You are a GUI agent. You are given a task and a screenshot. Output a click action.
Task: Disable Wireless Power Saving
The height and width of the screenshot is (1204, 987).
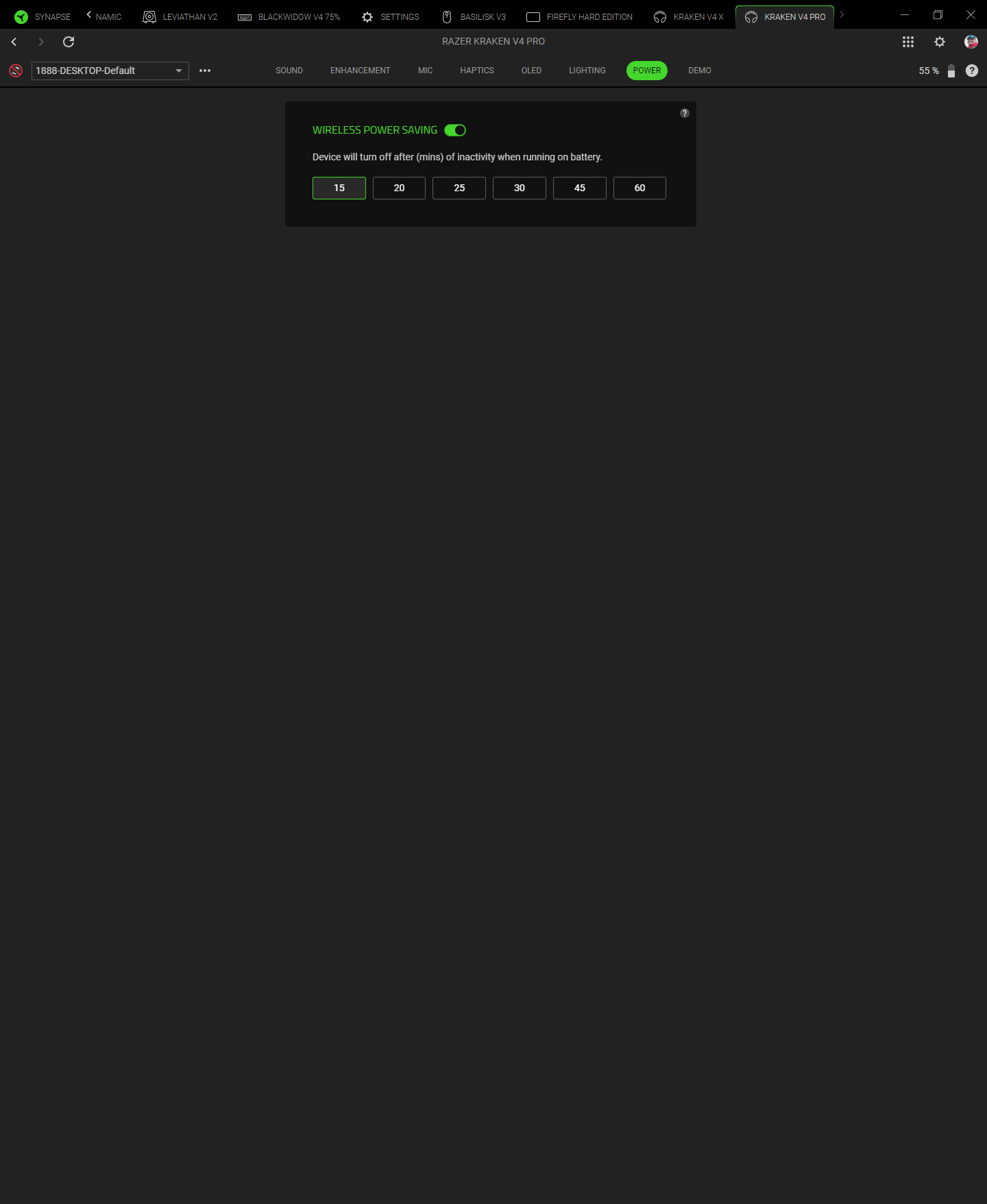click(x=455, y=130)
